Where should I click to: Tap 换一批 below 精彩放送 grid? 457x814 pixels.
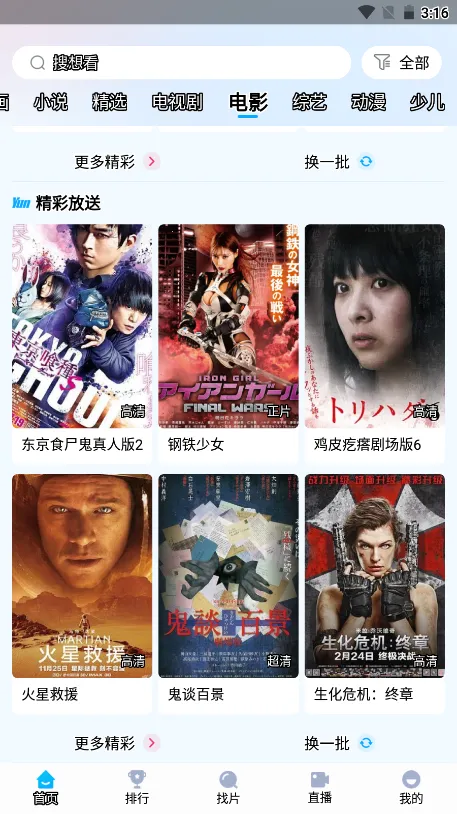tap(339, 743)
